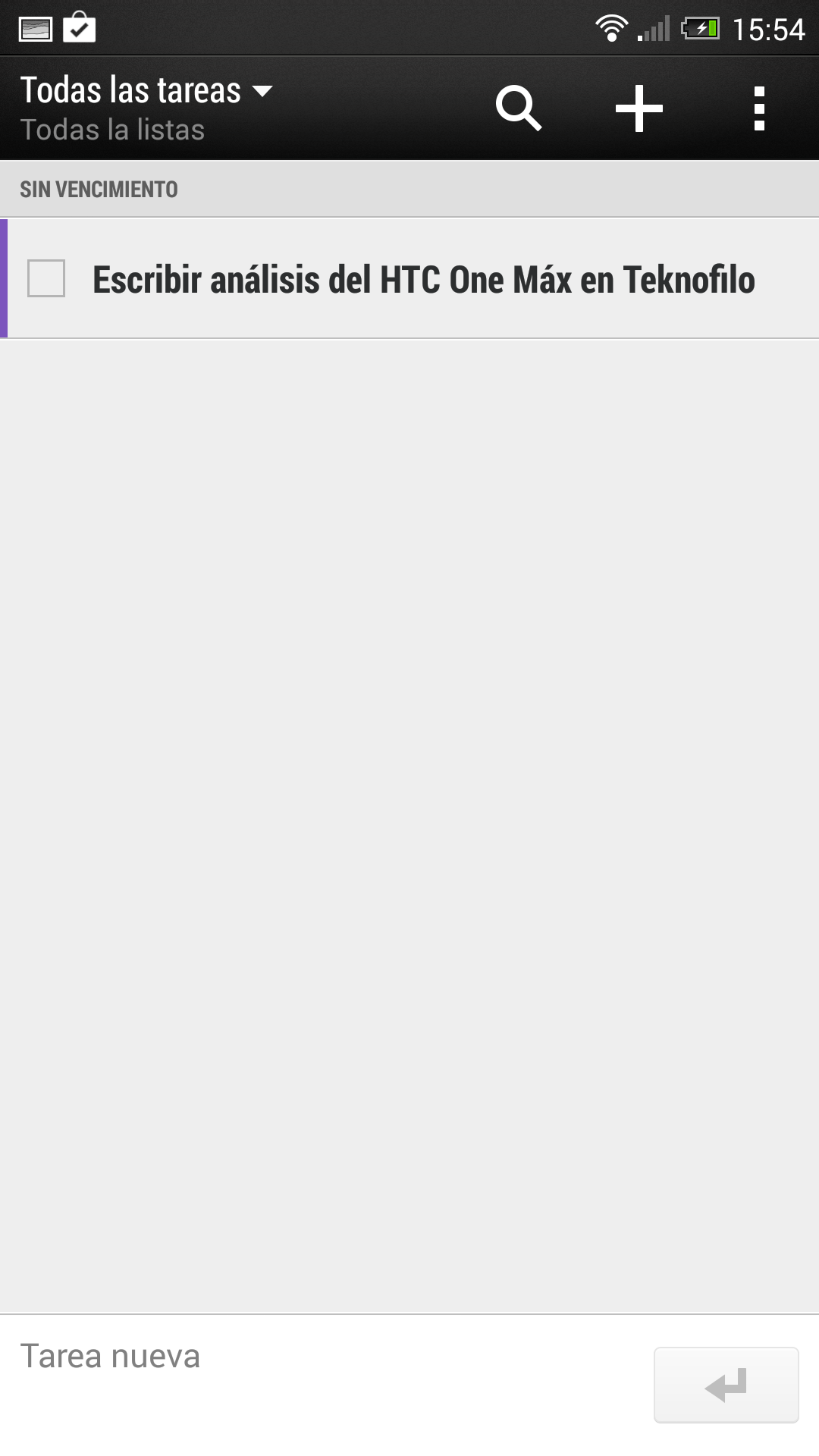This screenshot has height=1456, width=819.
Task: Open the three-dot overflow menu
Action: pyautogui.click(x=759, y=108)
